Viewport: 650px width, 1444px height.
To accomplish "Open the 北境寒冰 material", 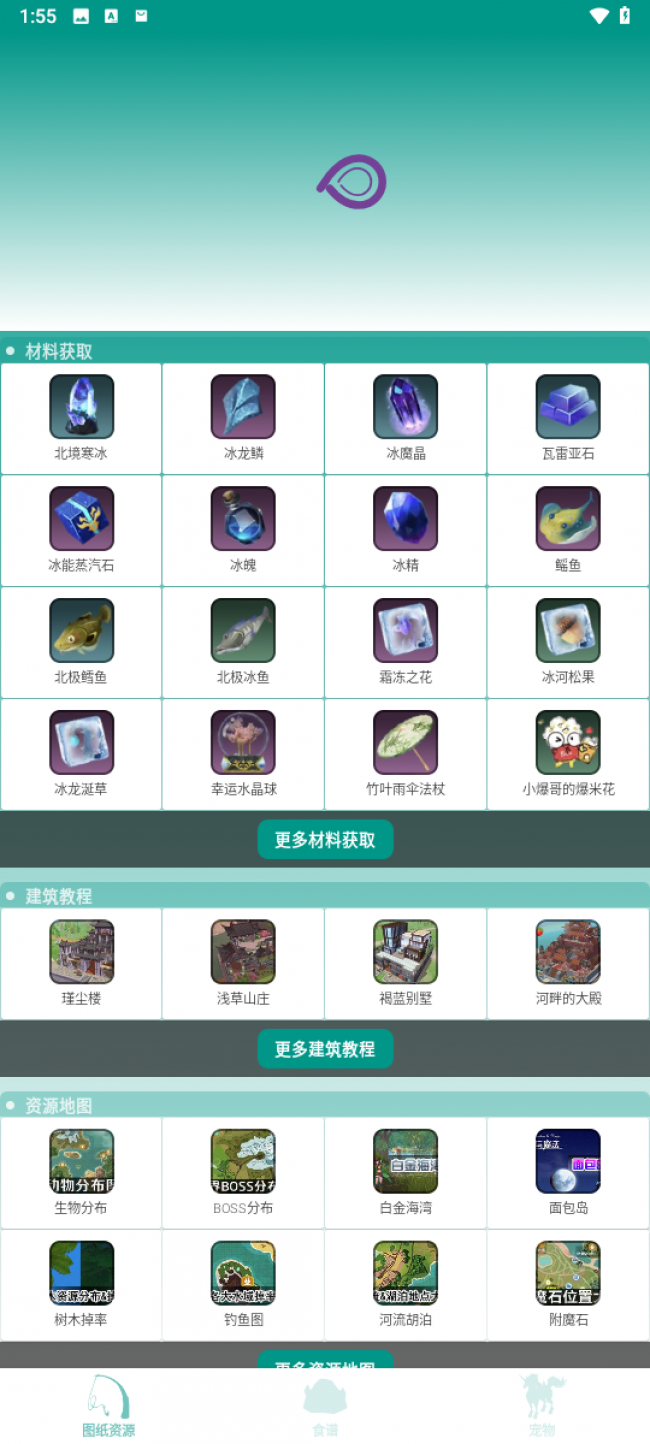I will (x=81, y=418).
